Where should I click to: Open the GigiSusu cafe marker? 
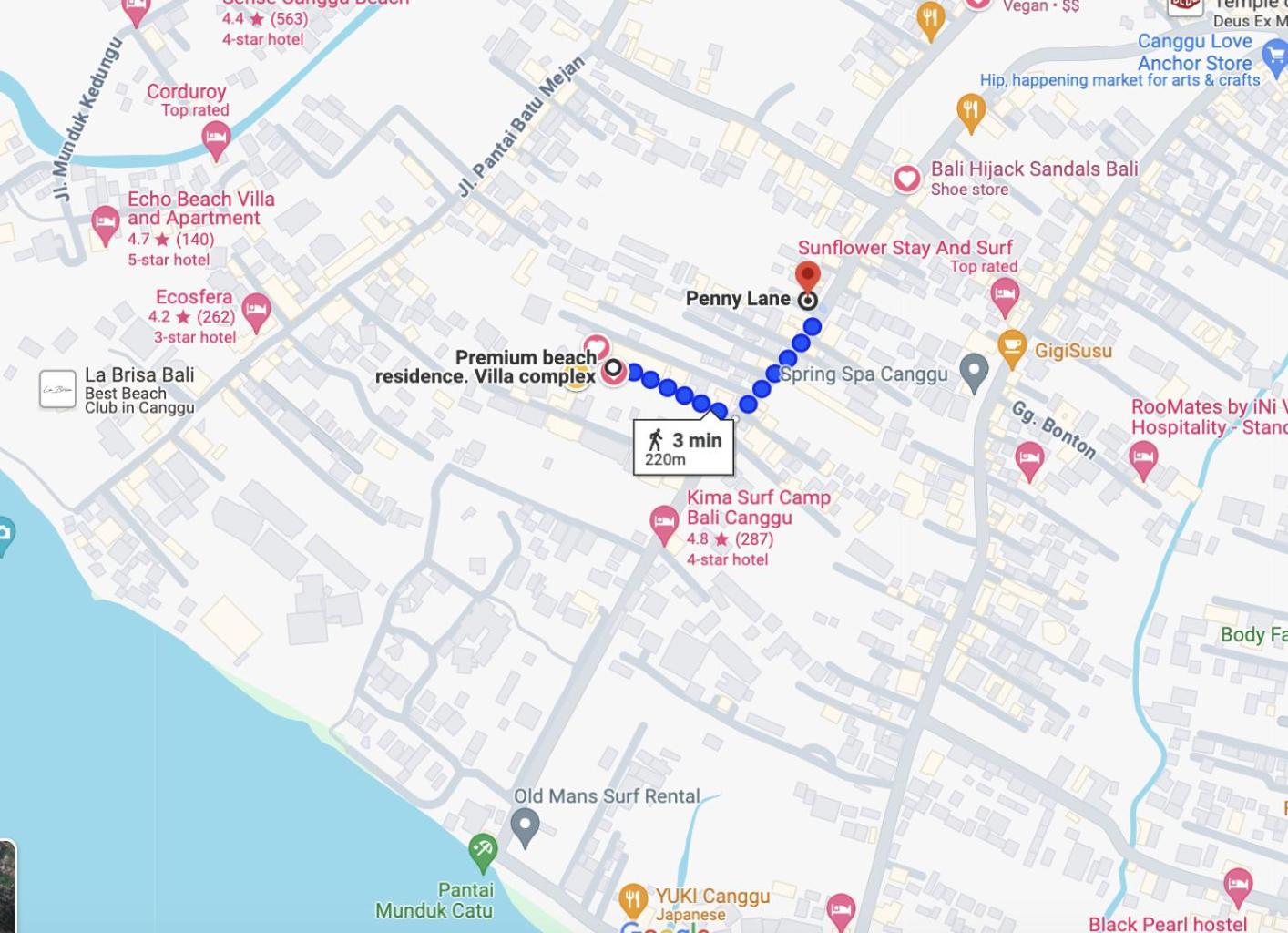[x=1012, y=349]
